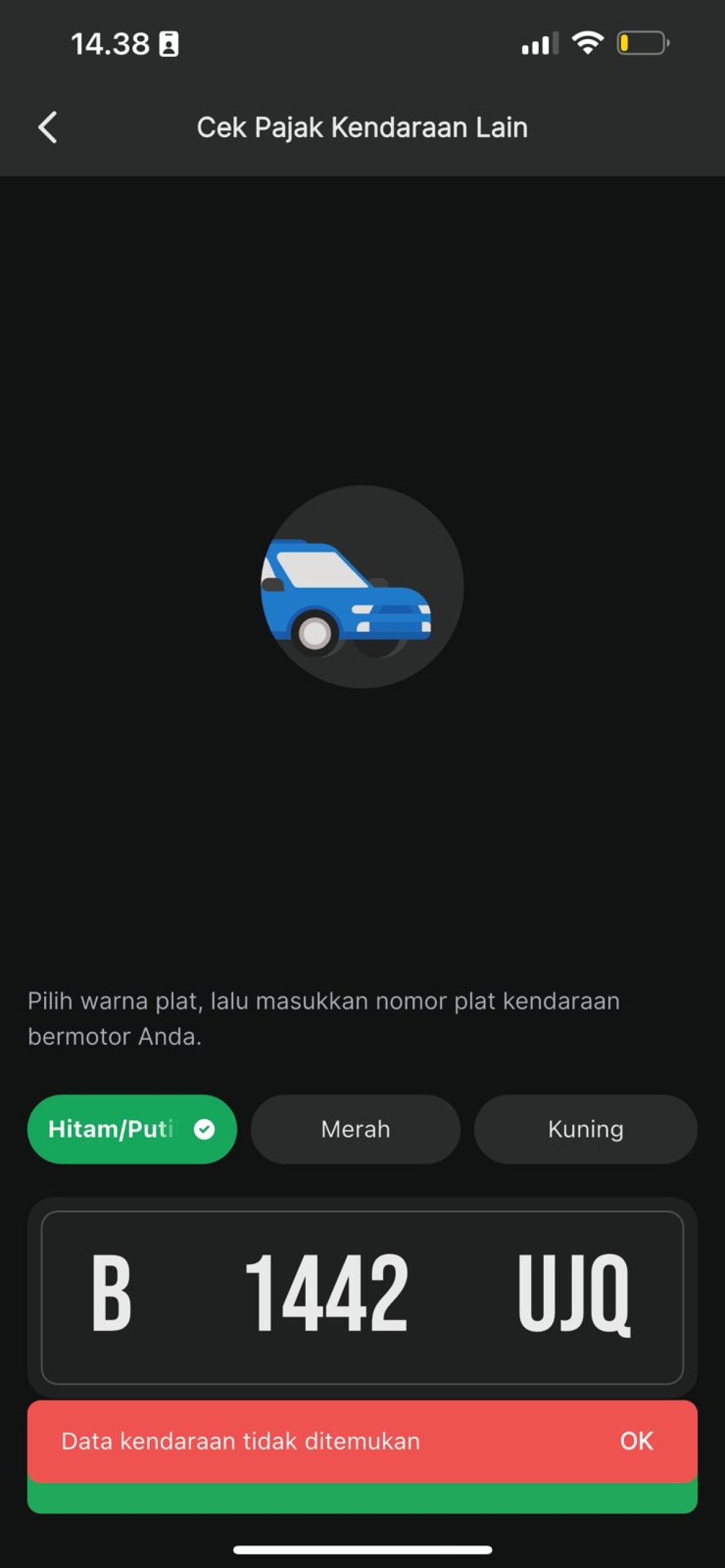Edit the plate region code B
This screenshot has width=725, height=1568.
tap(111, 1293)
